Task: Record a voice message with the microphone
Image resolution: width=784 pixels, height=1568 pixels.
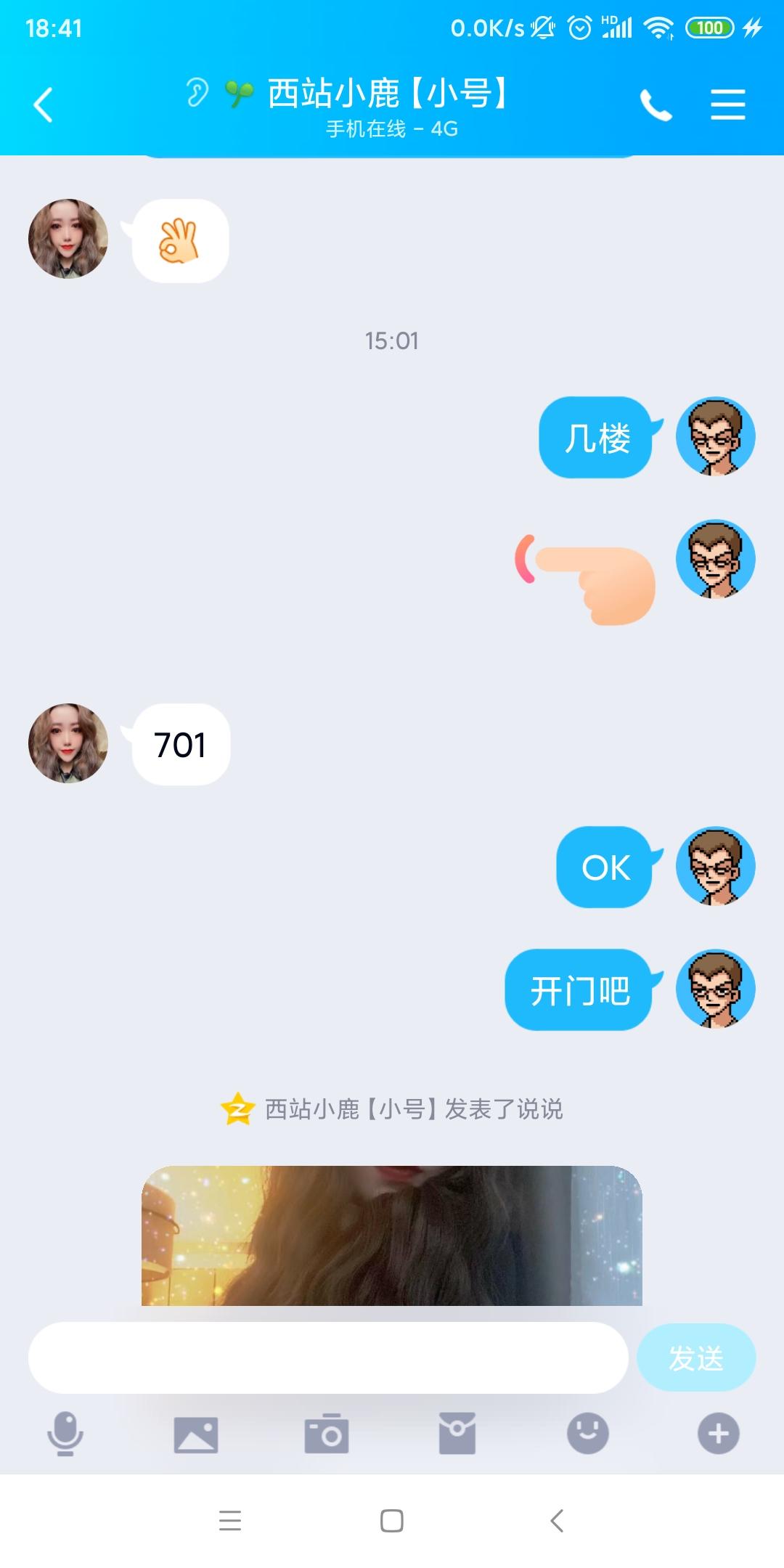Action: point(65,1434)
